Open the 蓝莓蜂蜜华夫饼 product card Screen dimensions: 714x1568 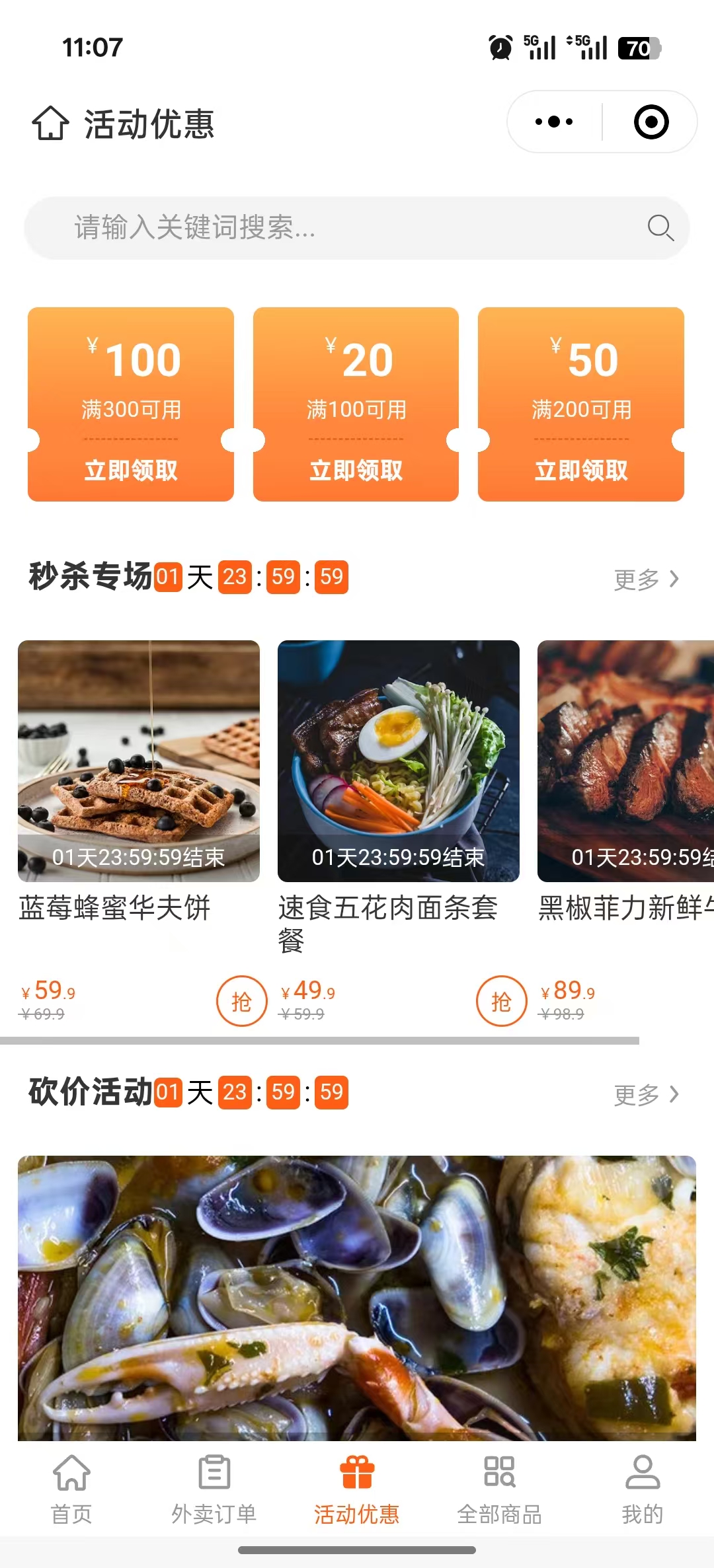[139, 761]
